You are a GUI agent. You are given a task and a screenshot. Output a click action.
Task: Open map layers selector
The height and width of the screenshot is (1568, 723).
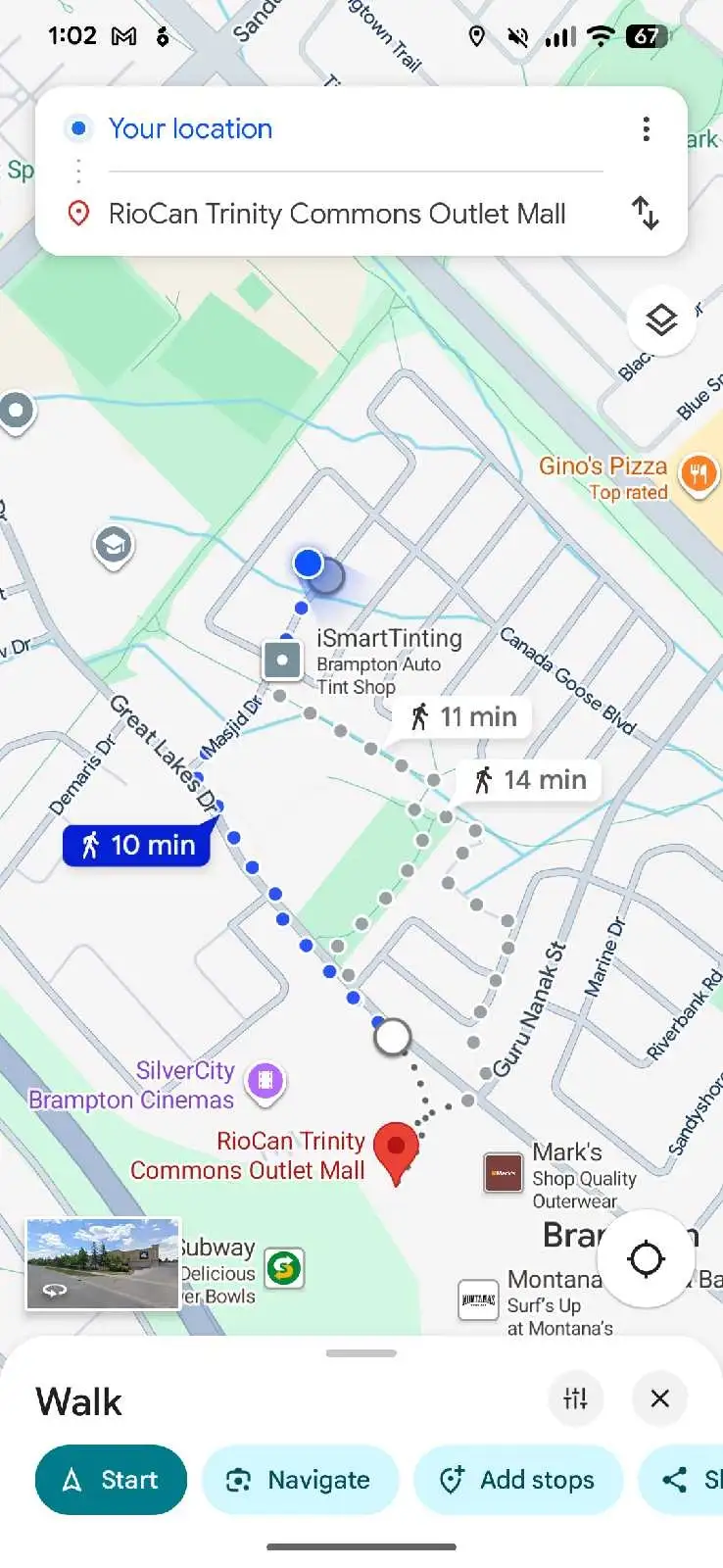tap(661, 319)
